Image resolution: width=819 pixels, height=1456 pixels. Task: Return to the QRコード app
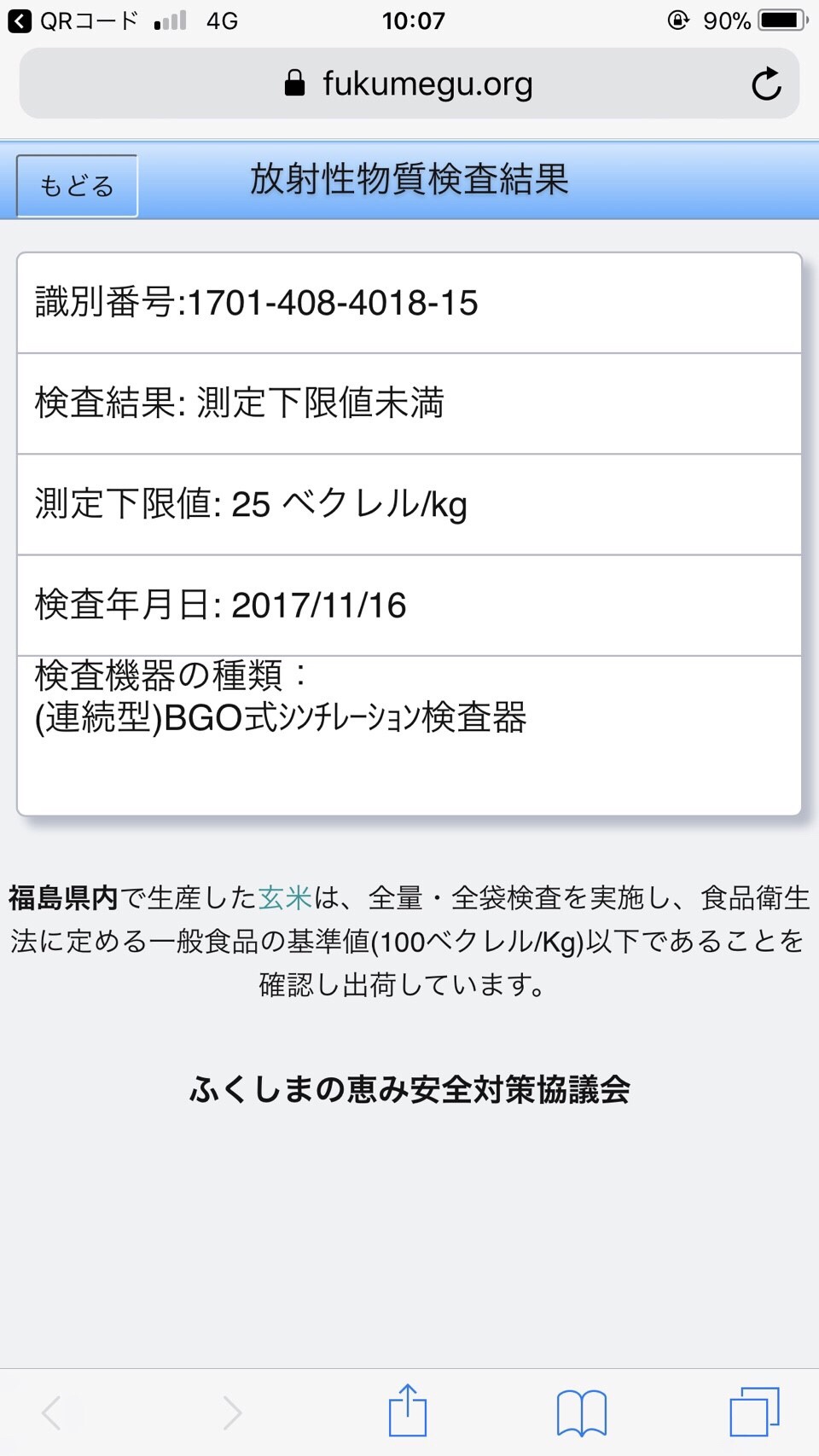pos(73,20)
